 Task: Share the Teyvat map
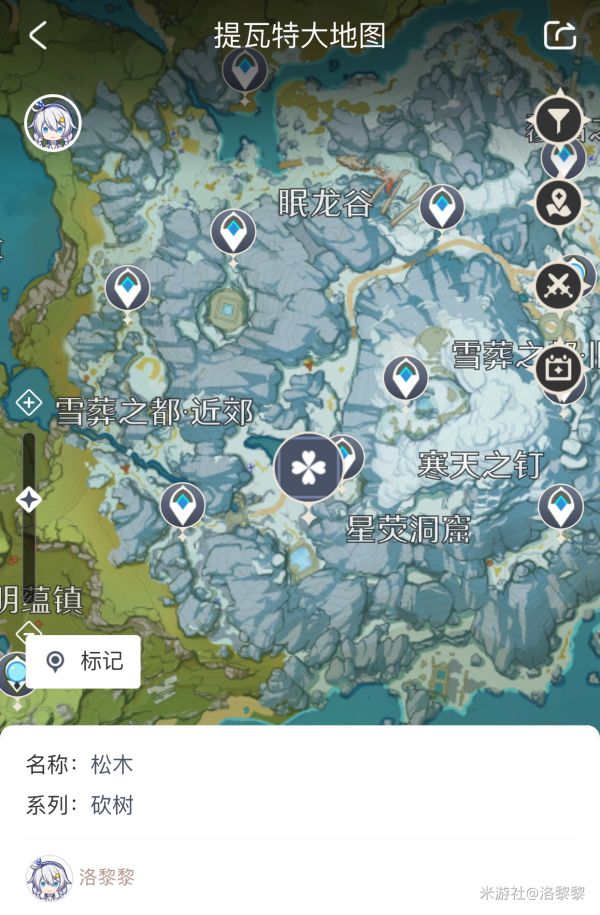(x=560, y=36)
